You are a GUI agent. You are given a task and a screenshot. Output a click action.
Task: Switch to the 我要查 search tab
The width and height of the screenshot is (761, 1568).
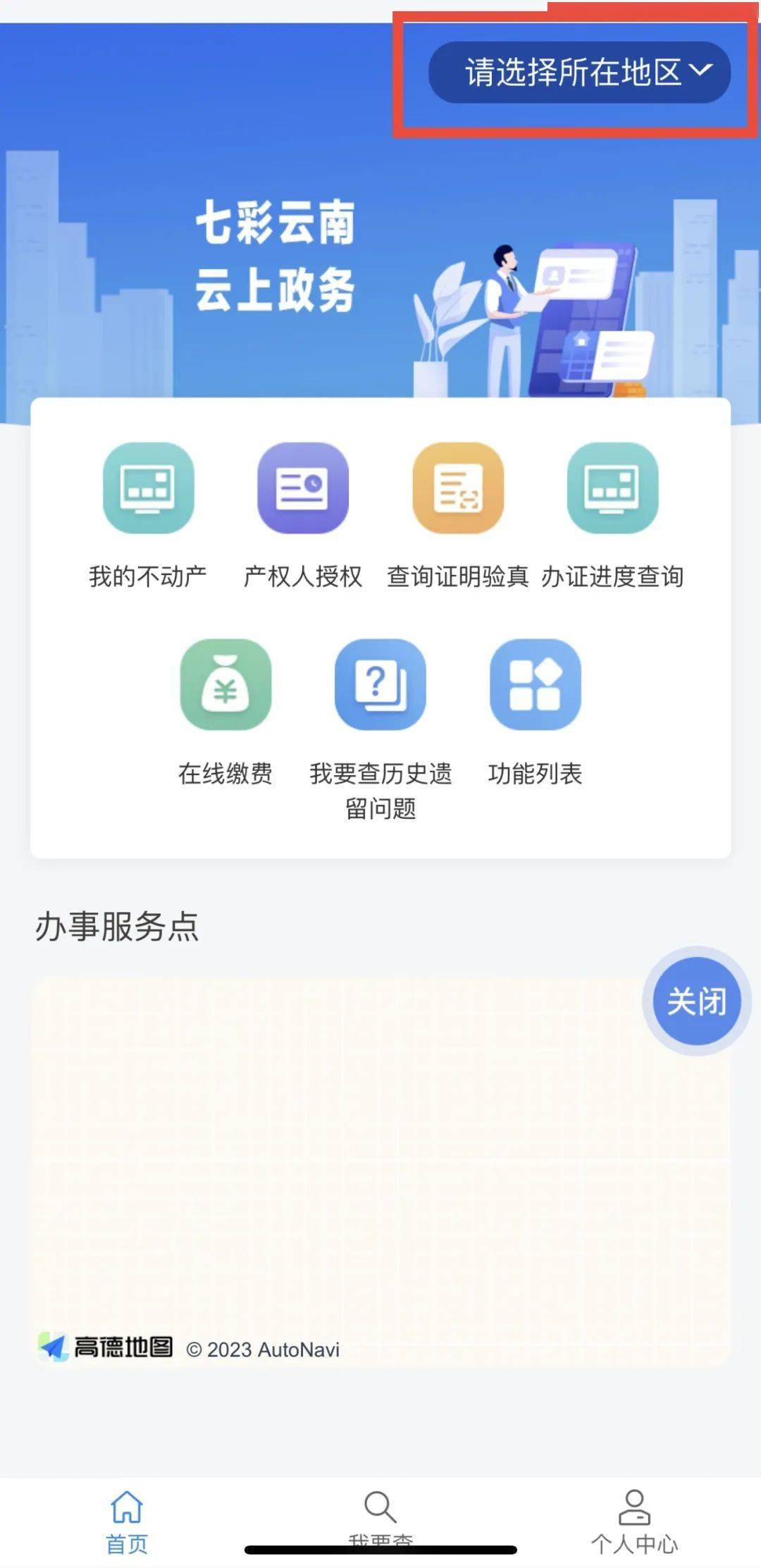[x=380, y=1515]
